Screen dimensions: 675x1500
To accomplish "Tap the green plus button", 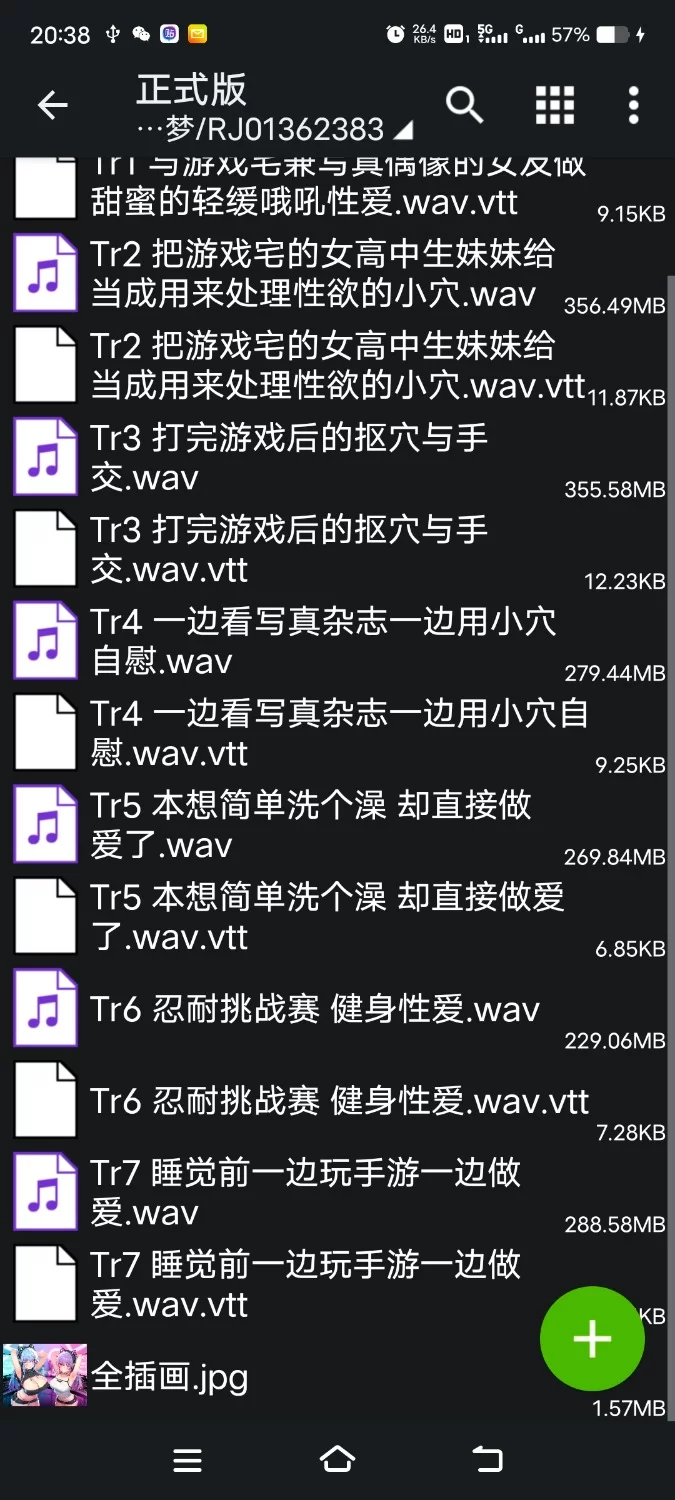I will (x=592, y=1338).
